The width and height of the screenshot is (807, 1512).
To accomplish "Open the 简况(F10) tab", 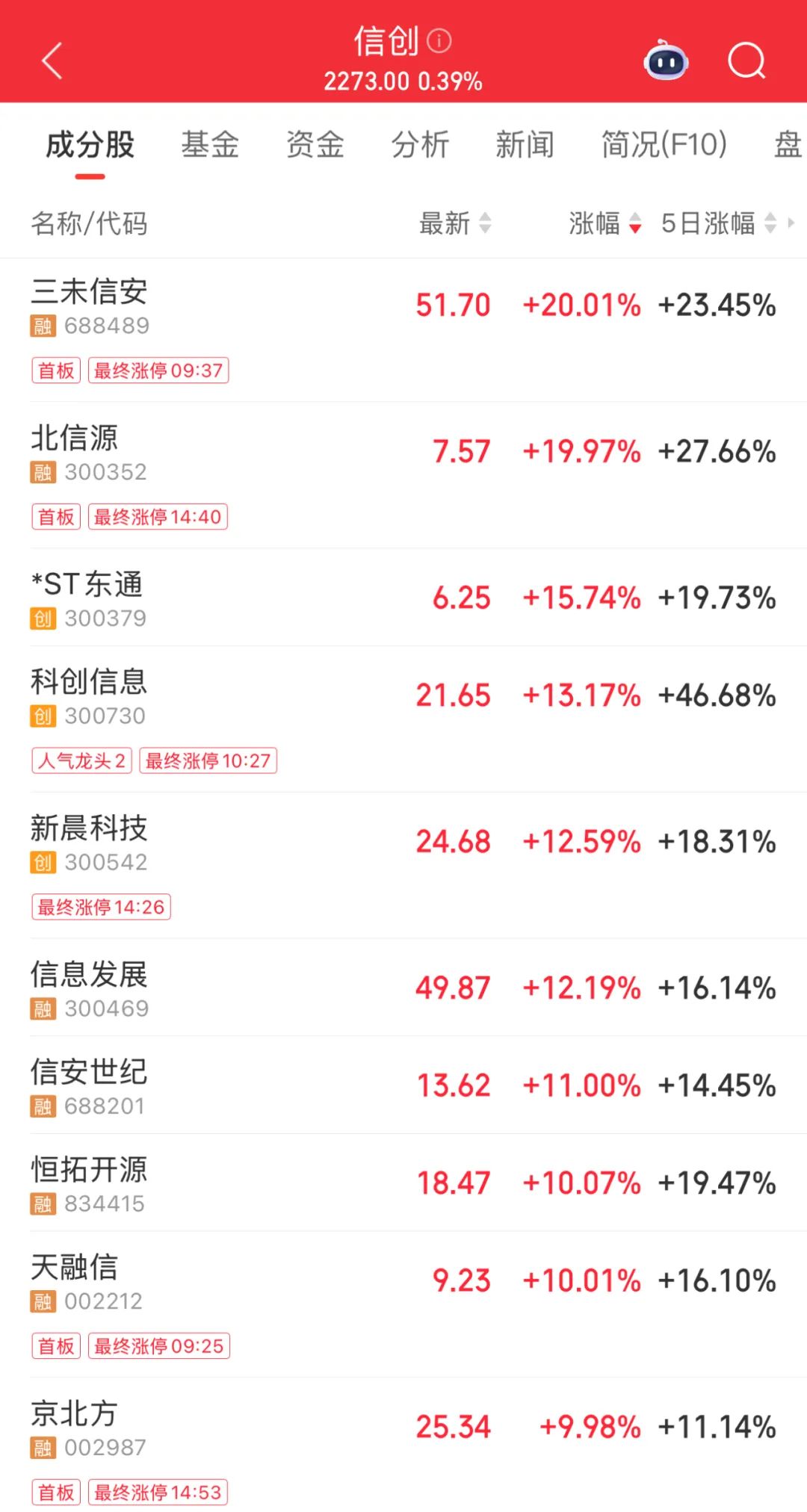I will point(664,144).
